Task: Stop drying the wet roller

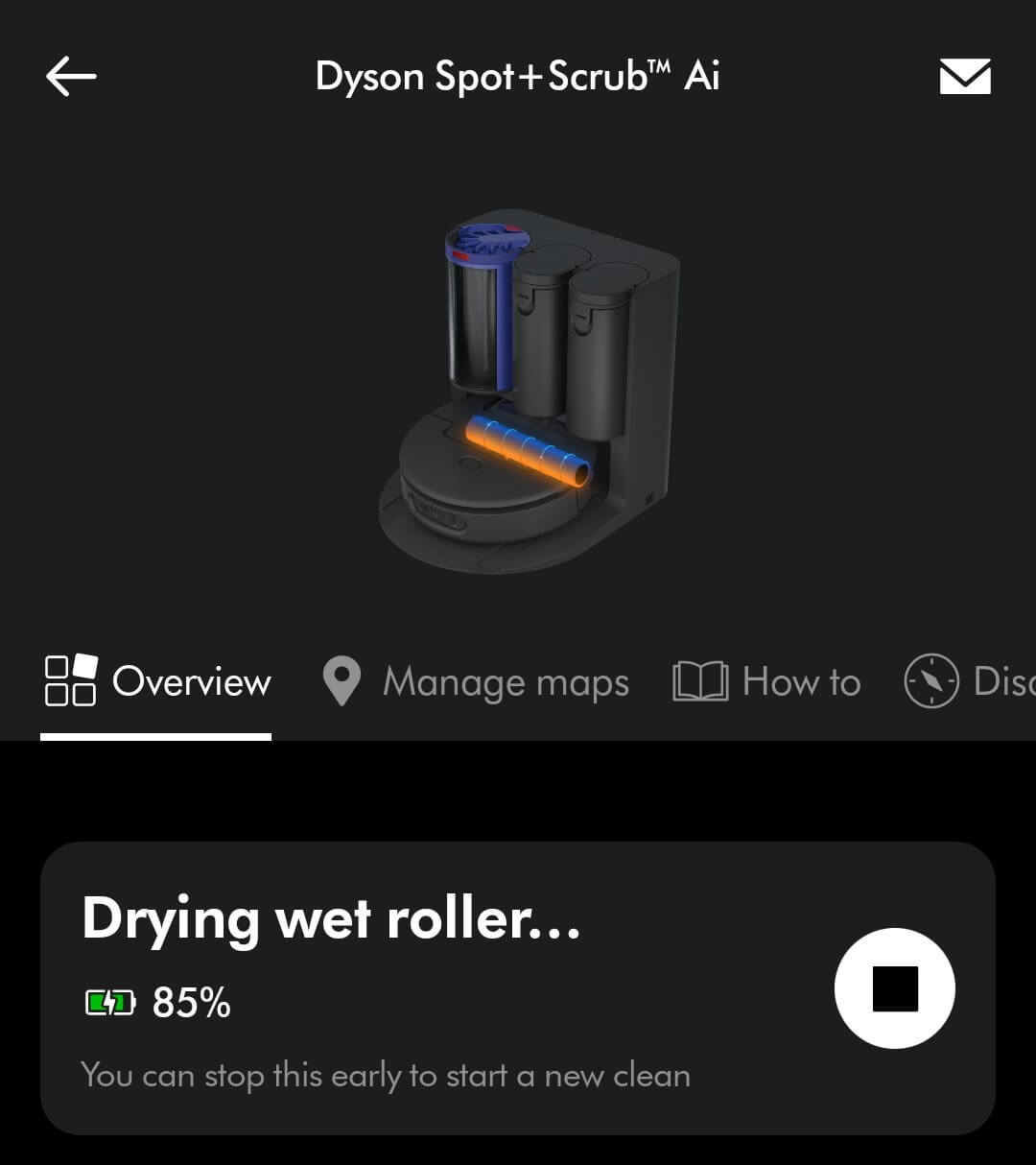Action: pyautogui.click(x=894, y=988)
